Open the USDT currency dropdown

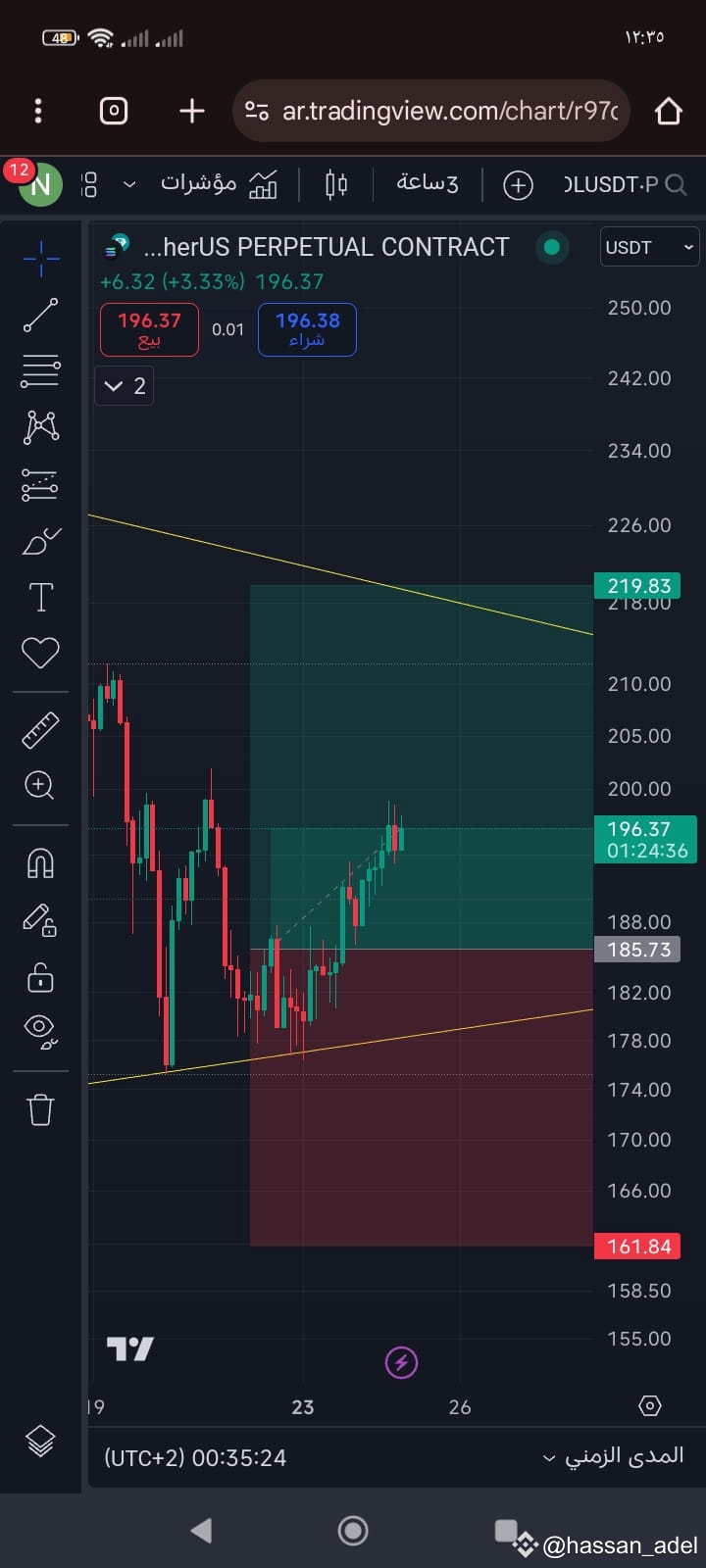pos(648,247)
